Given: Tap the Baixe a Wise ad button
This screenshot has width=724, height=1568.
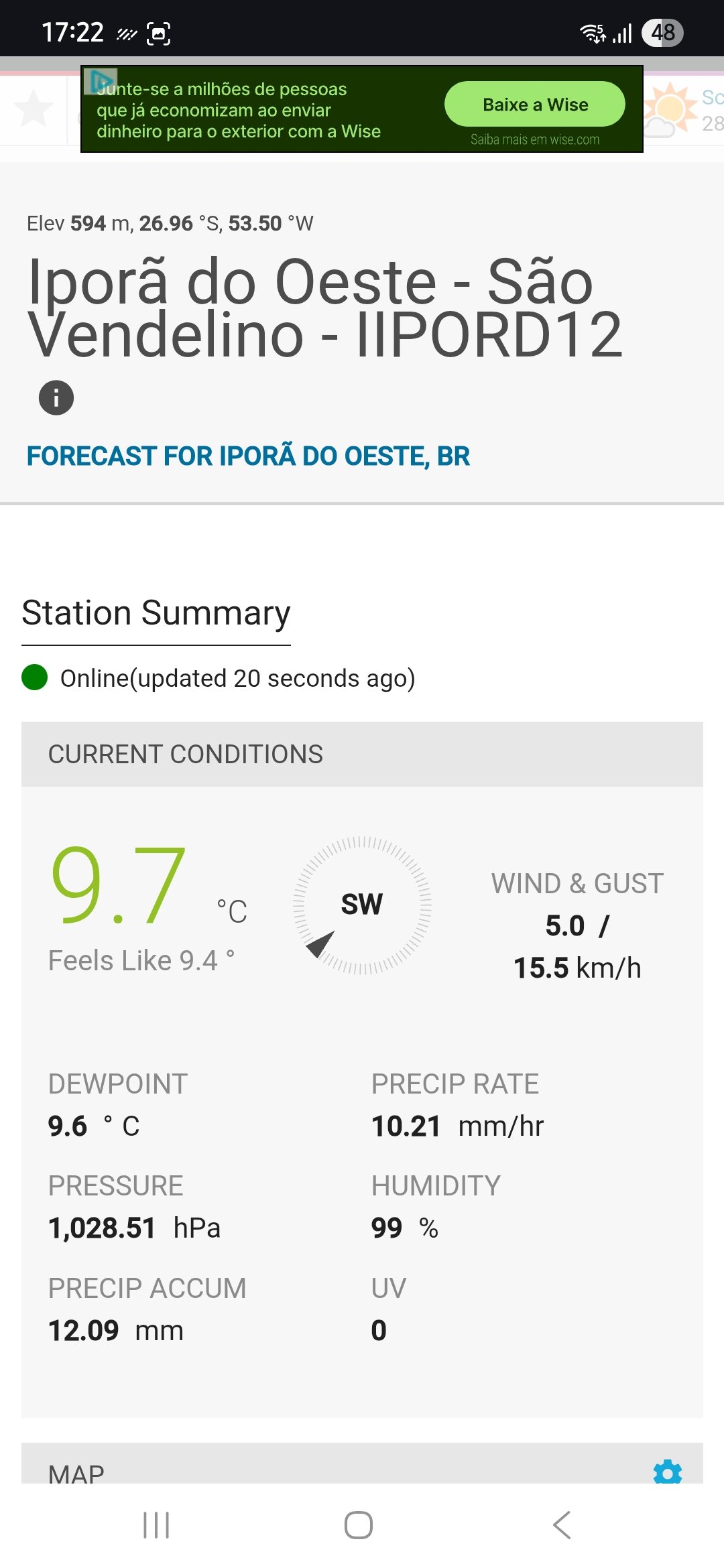Looking at the screenshot, I should (534, 105).
